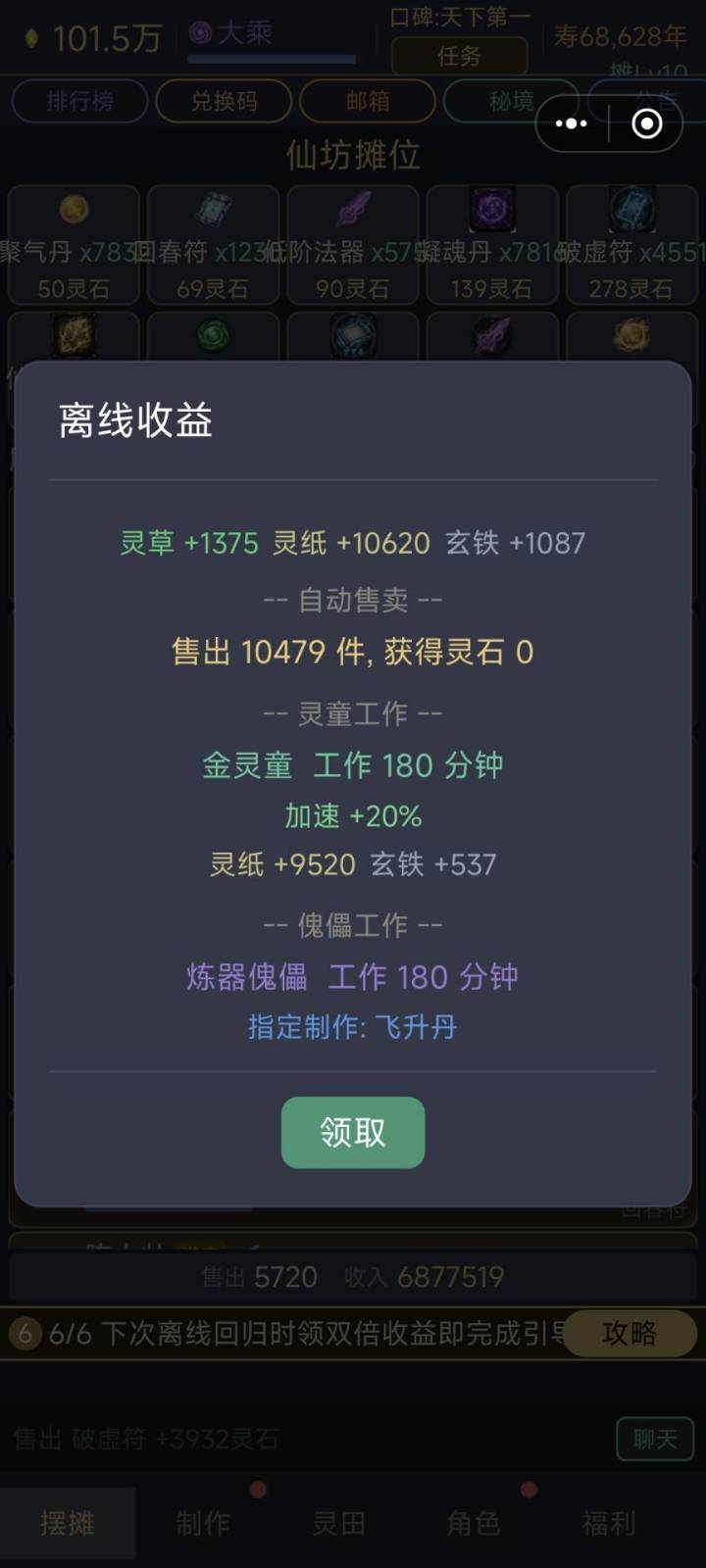Screen dimensions: 706x1568
Task: Switch to the 制作 tab
Action: (x=202, y=1525)
